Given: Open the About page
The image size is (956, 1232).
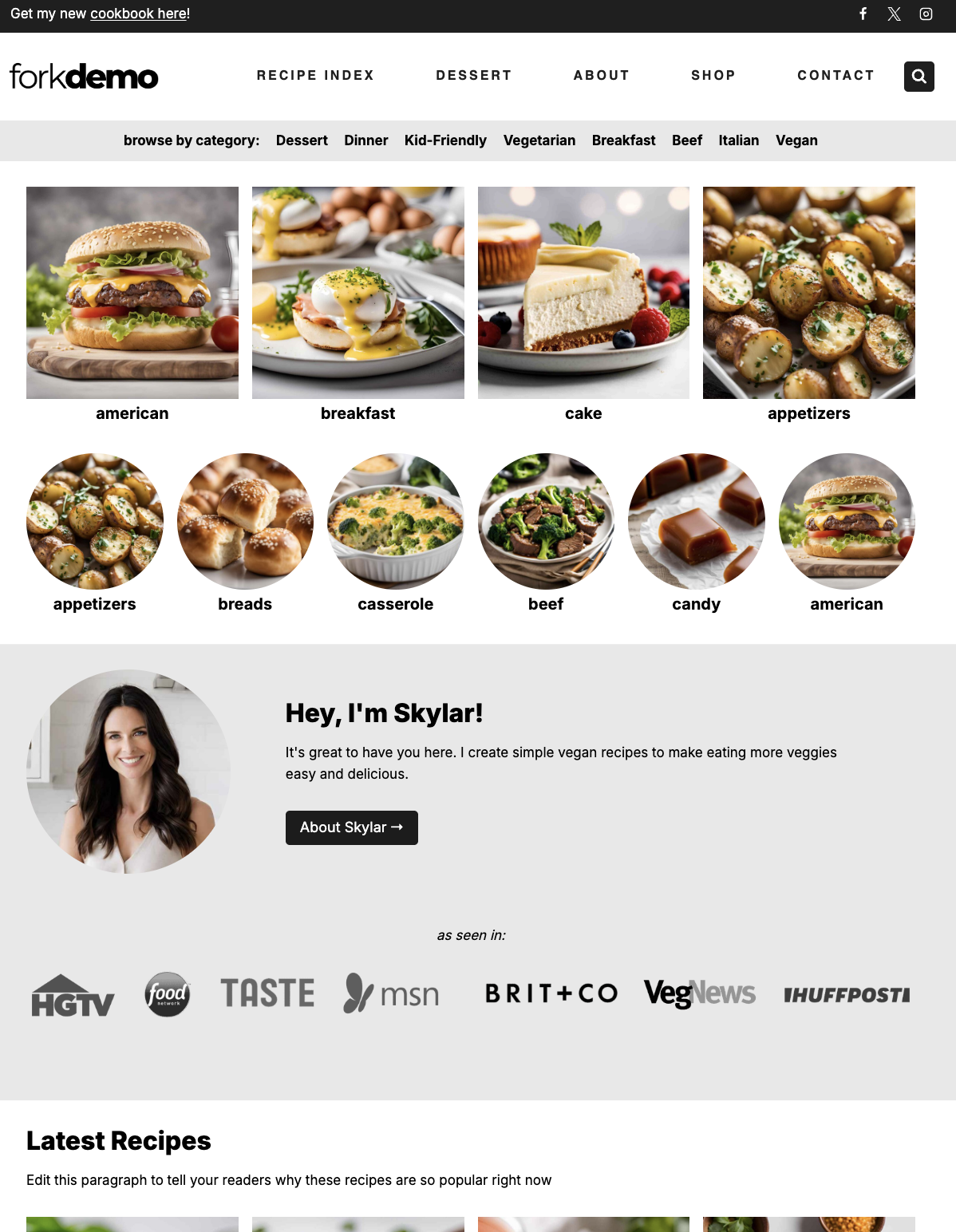Looking at the screenshot, I should coord(601,75).
